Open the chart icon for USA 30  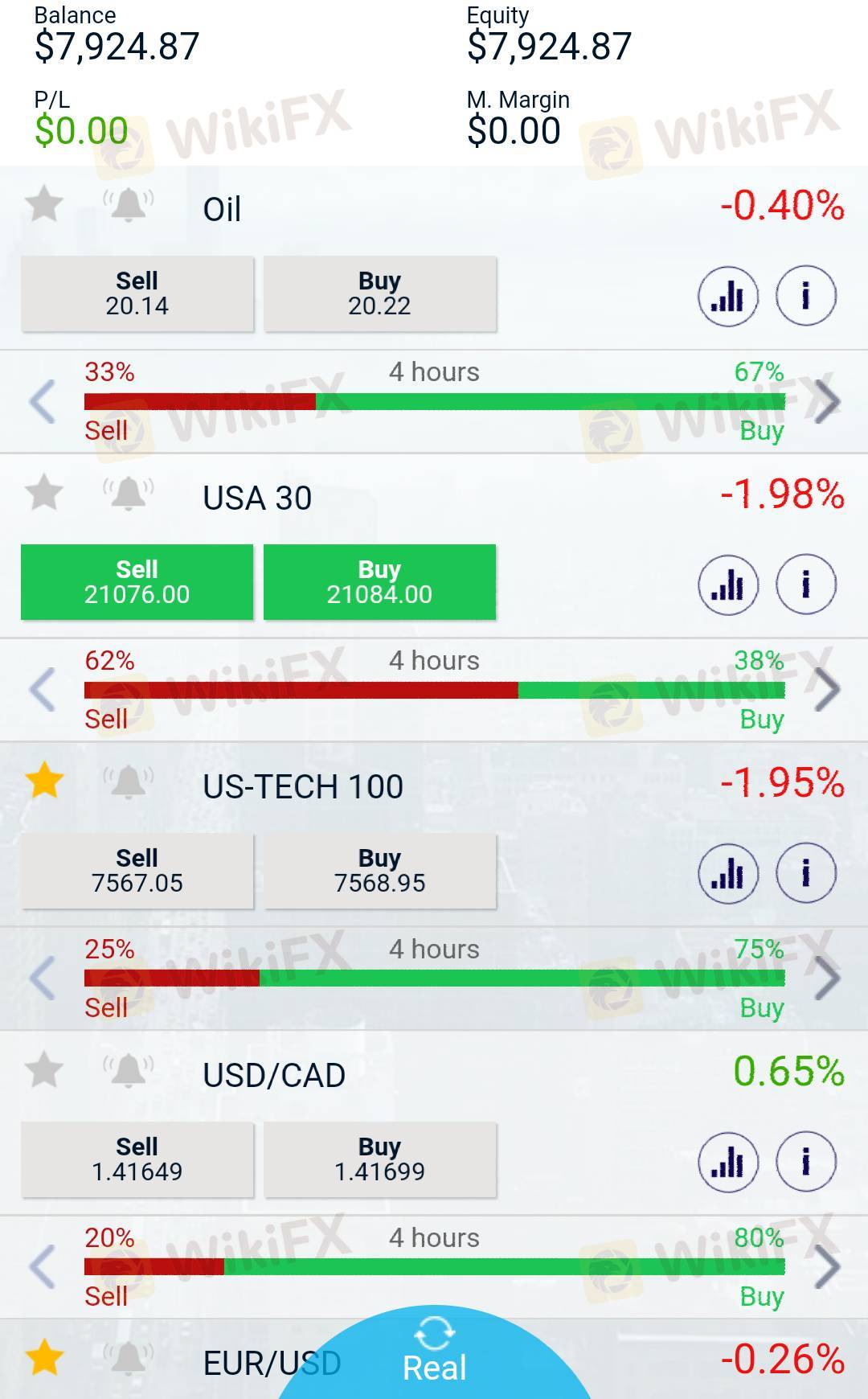[x=727, y=585]
